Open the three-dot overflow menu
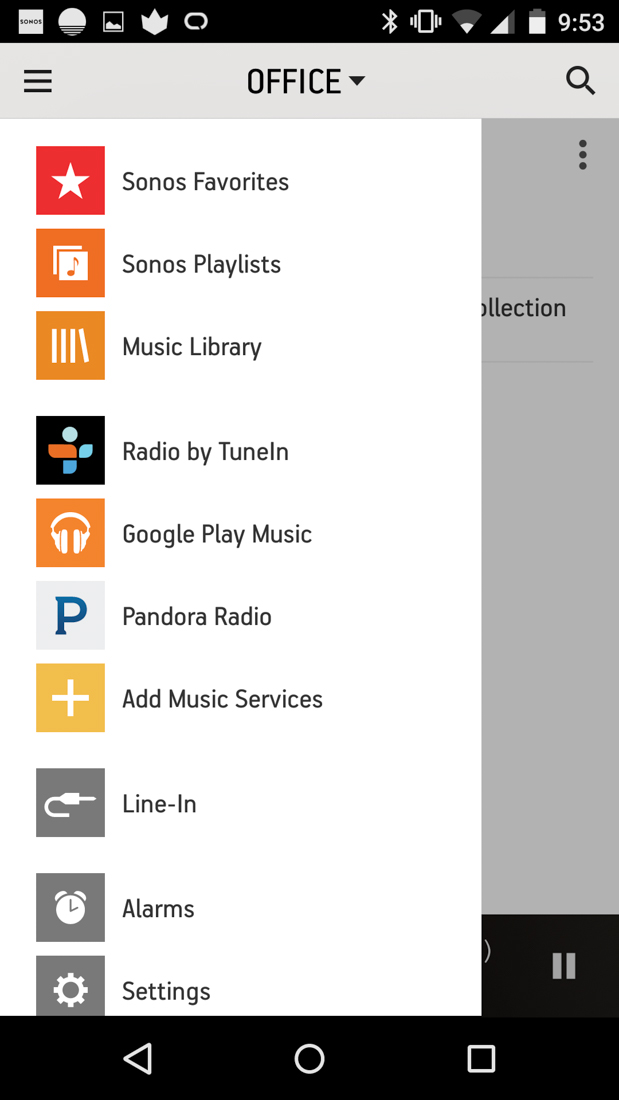 pos(582,155)
